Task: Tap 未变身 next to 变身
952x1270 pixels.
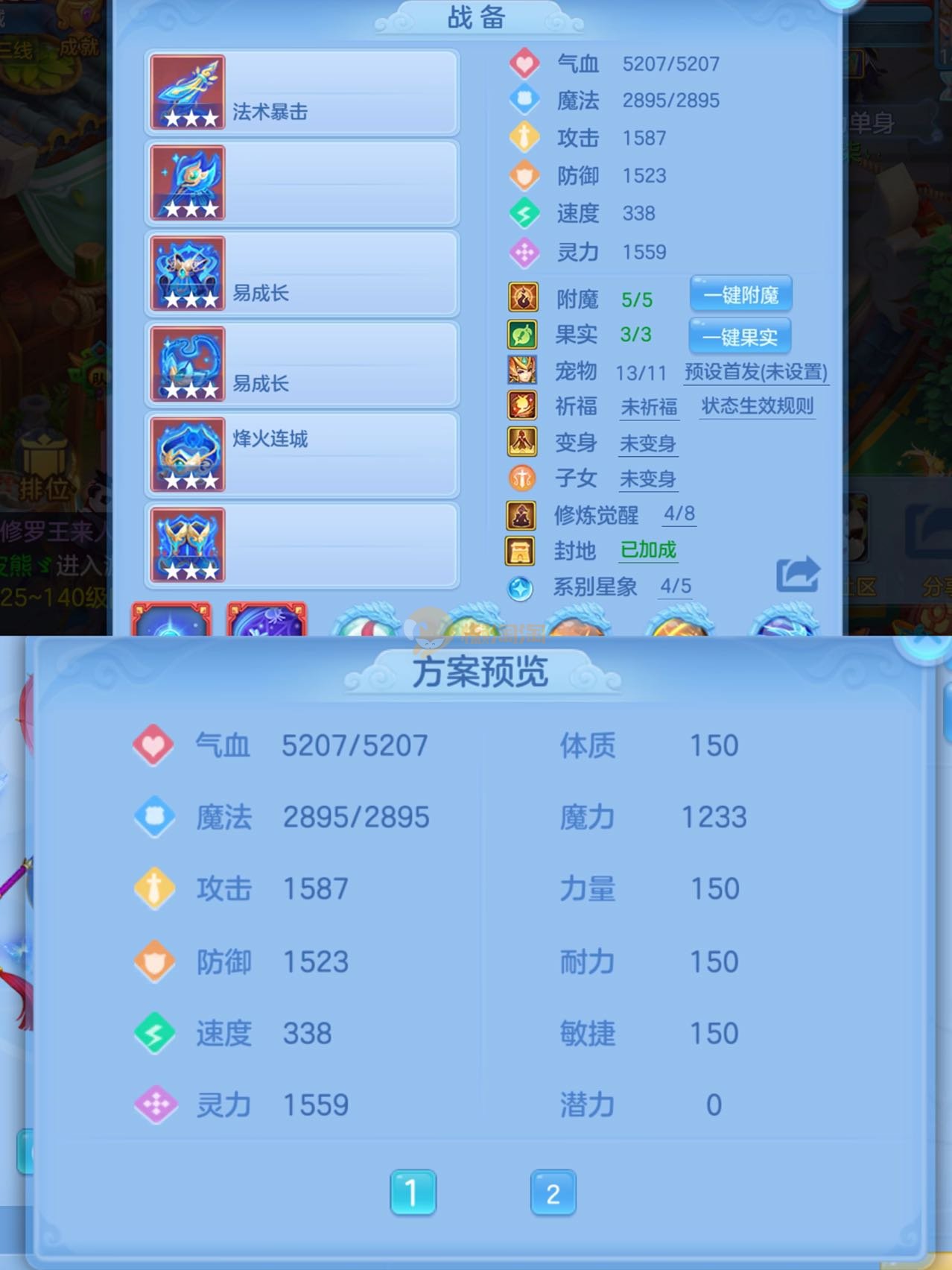Action: click(647, 443)
